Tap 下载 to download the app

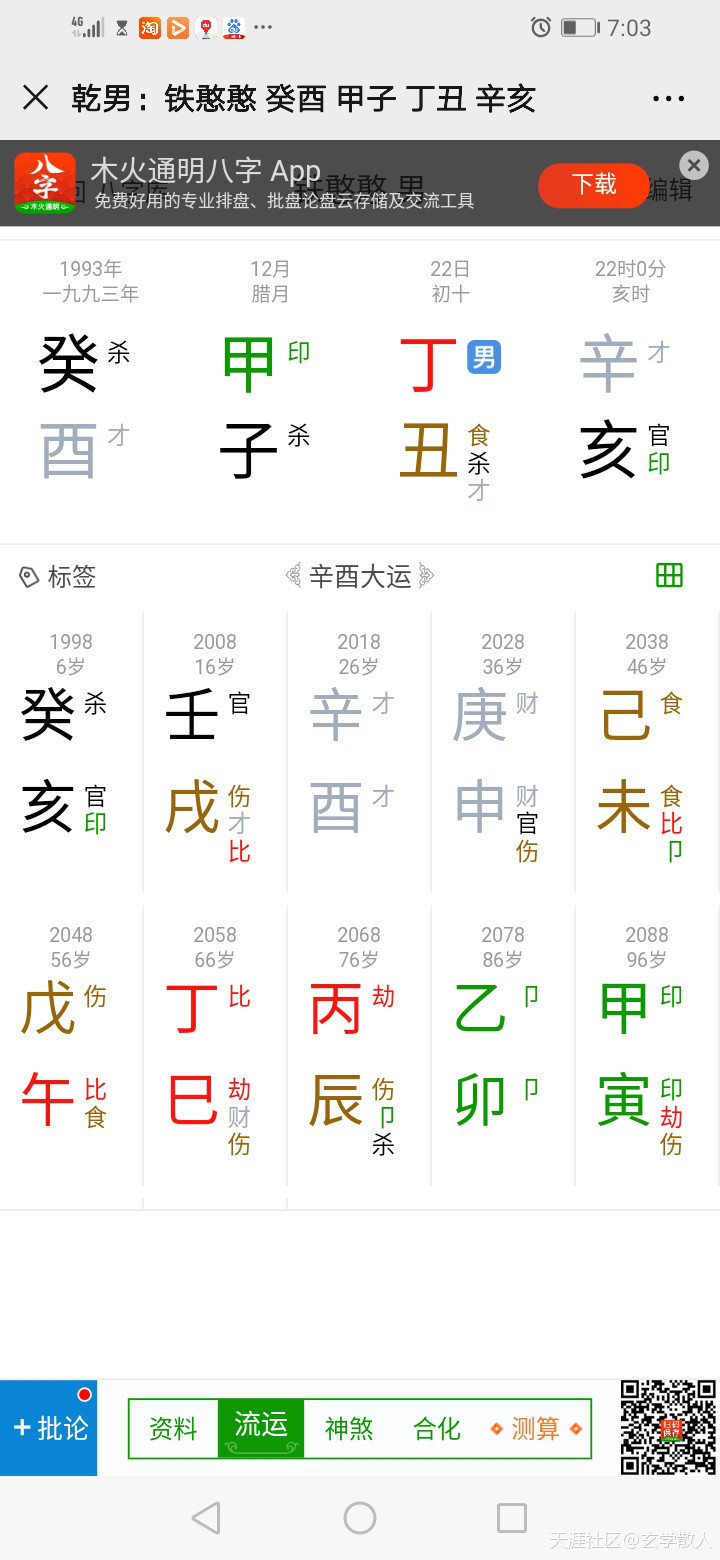coord(594,184)
